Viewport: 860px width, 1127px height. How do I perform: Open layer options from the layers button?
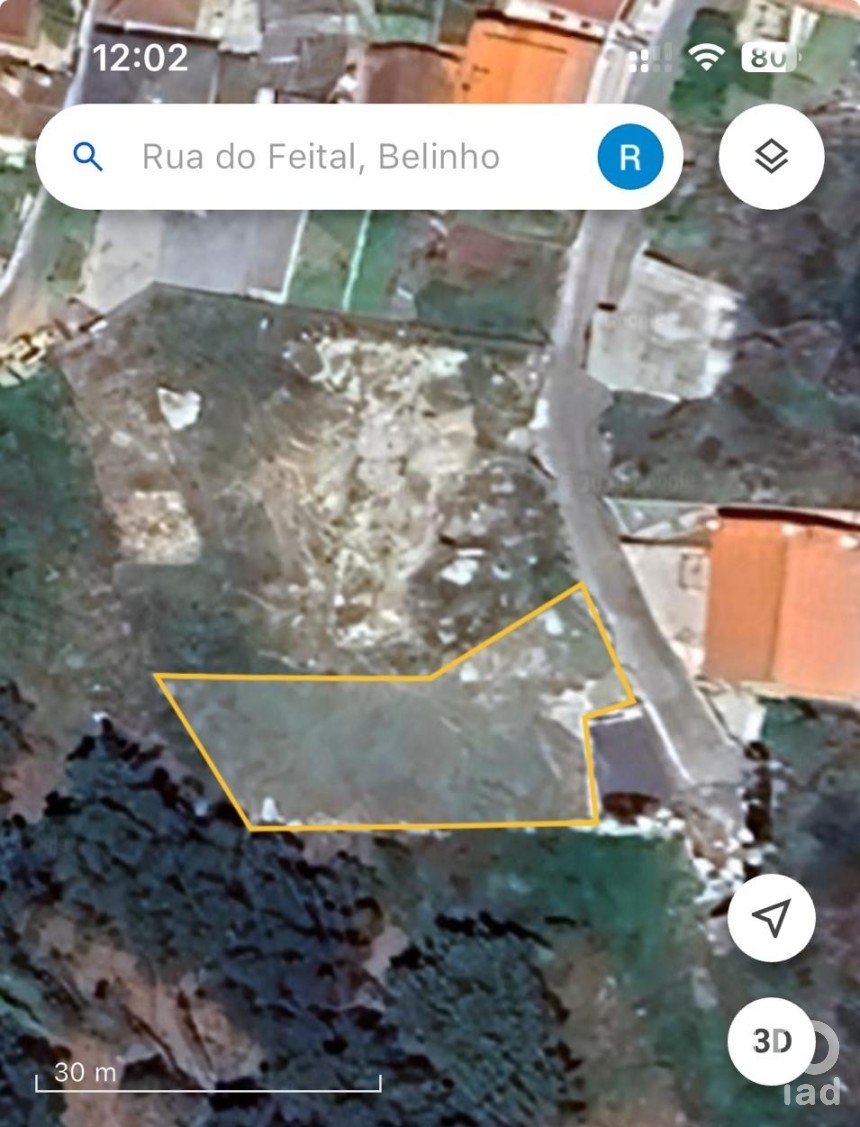(x=770, y=156)
